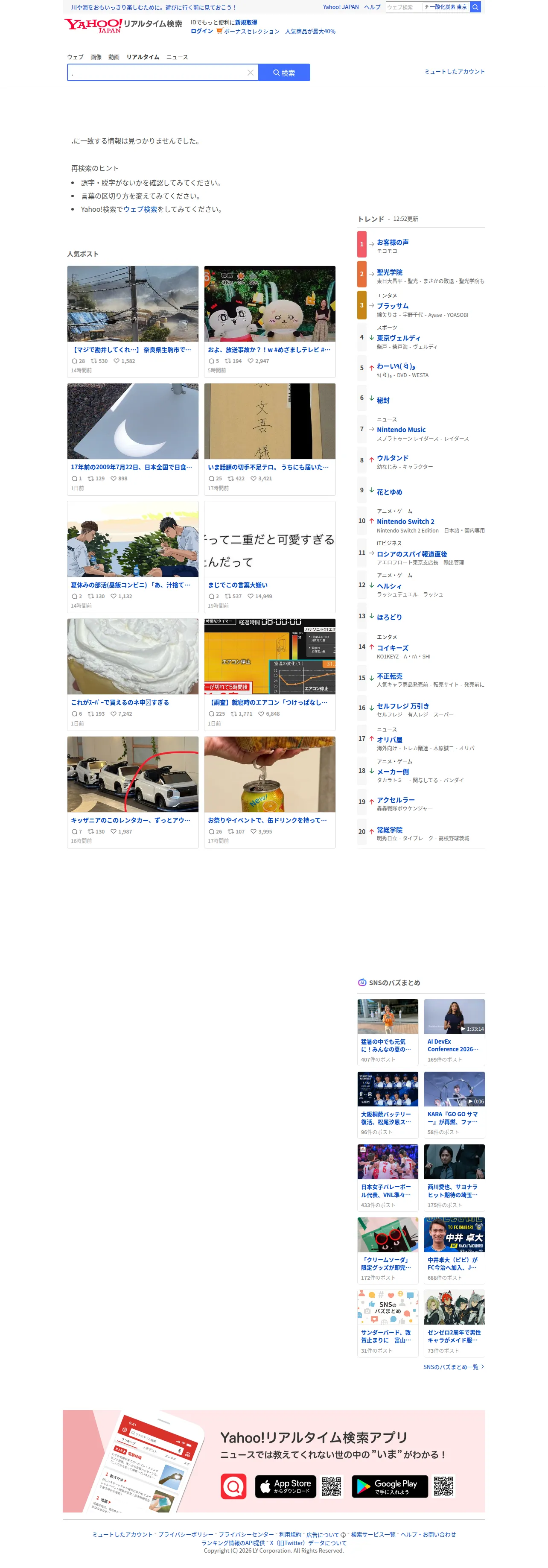
Task: Open trend number one お客様の声
Action: pyautogui.click(x=392, y=242)
